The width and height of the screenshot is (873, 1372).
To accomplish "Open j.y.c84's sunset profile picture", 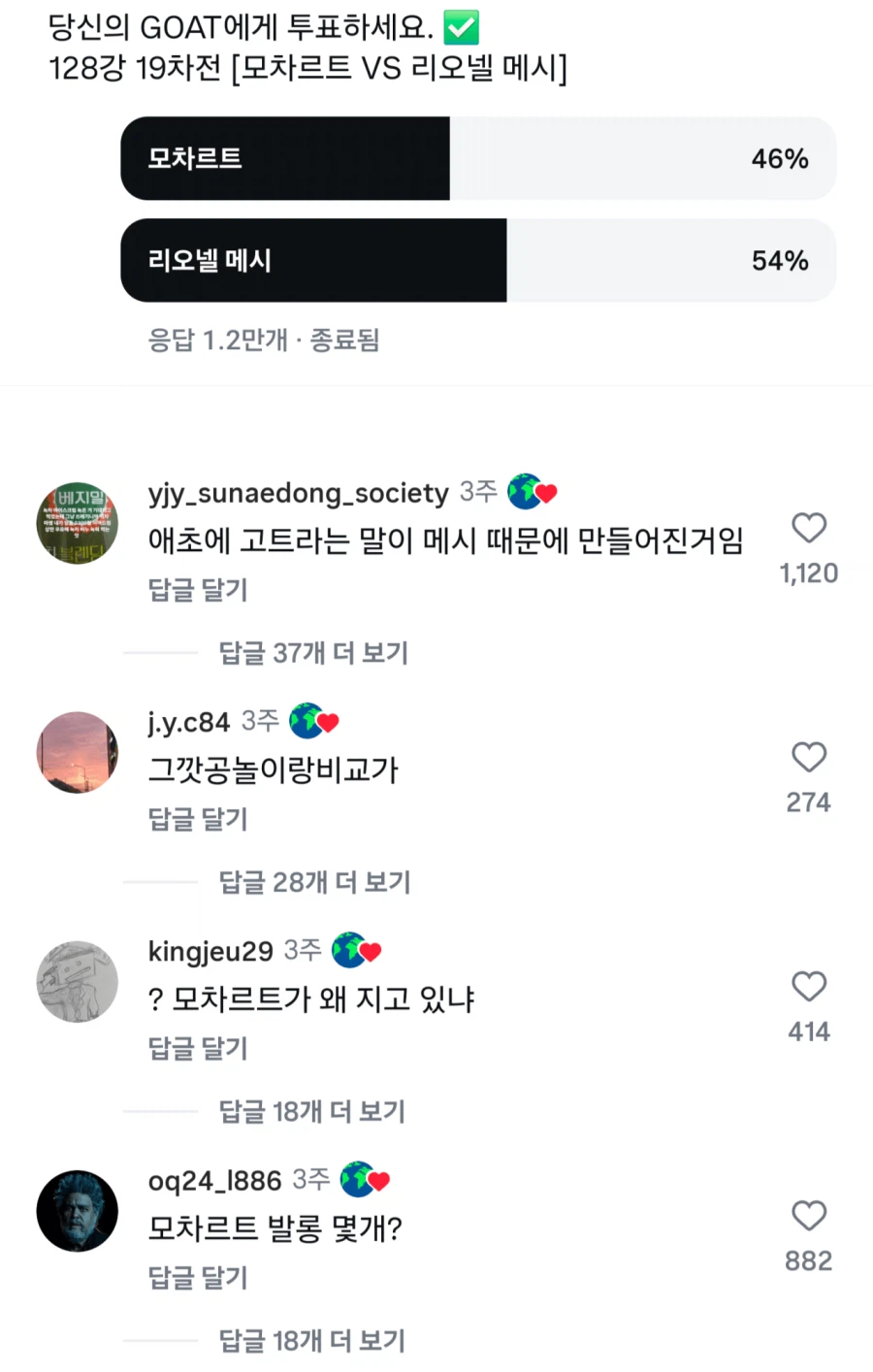I will (x=78, y=752).
